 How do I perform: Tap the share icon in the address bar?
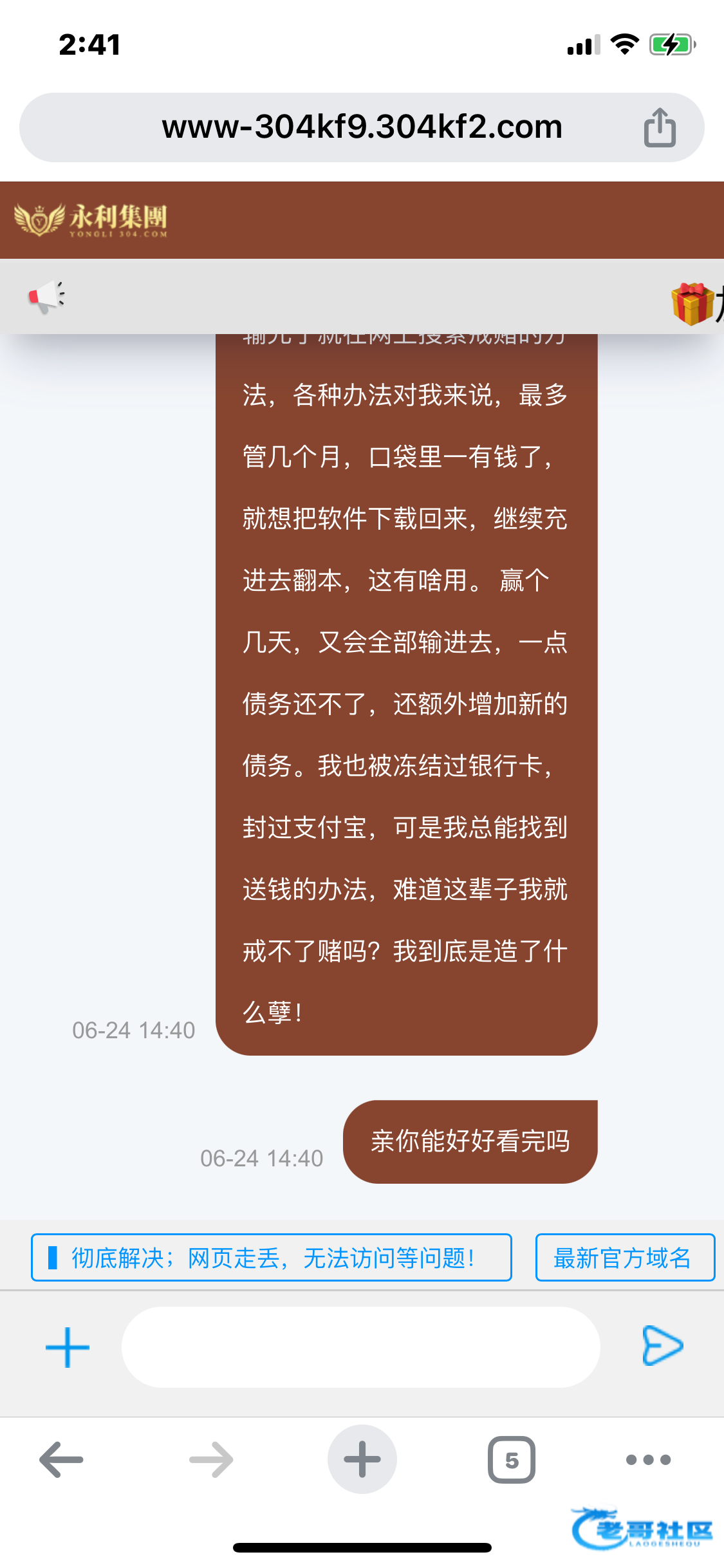(x=660, y=127)
